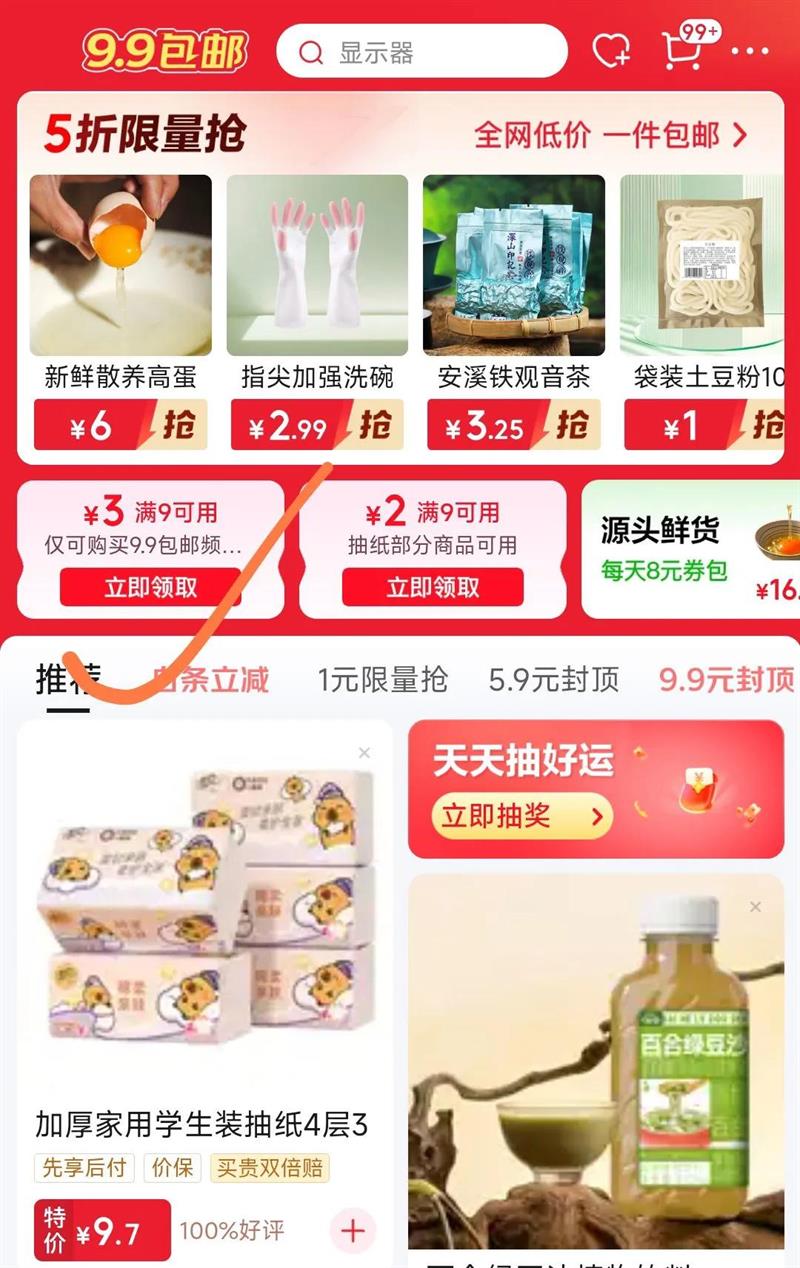
Task: Grab the ¥2.99 dishwashing gloves deal
Action: tap(317, 424)
